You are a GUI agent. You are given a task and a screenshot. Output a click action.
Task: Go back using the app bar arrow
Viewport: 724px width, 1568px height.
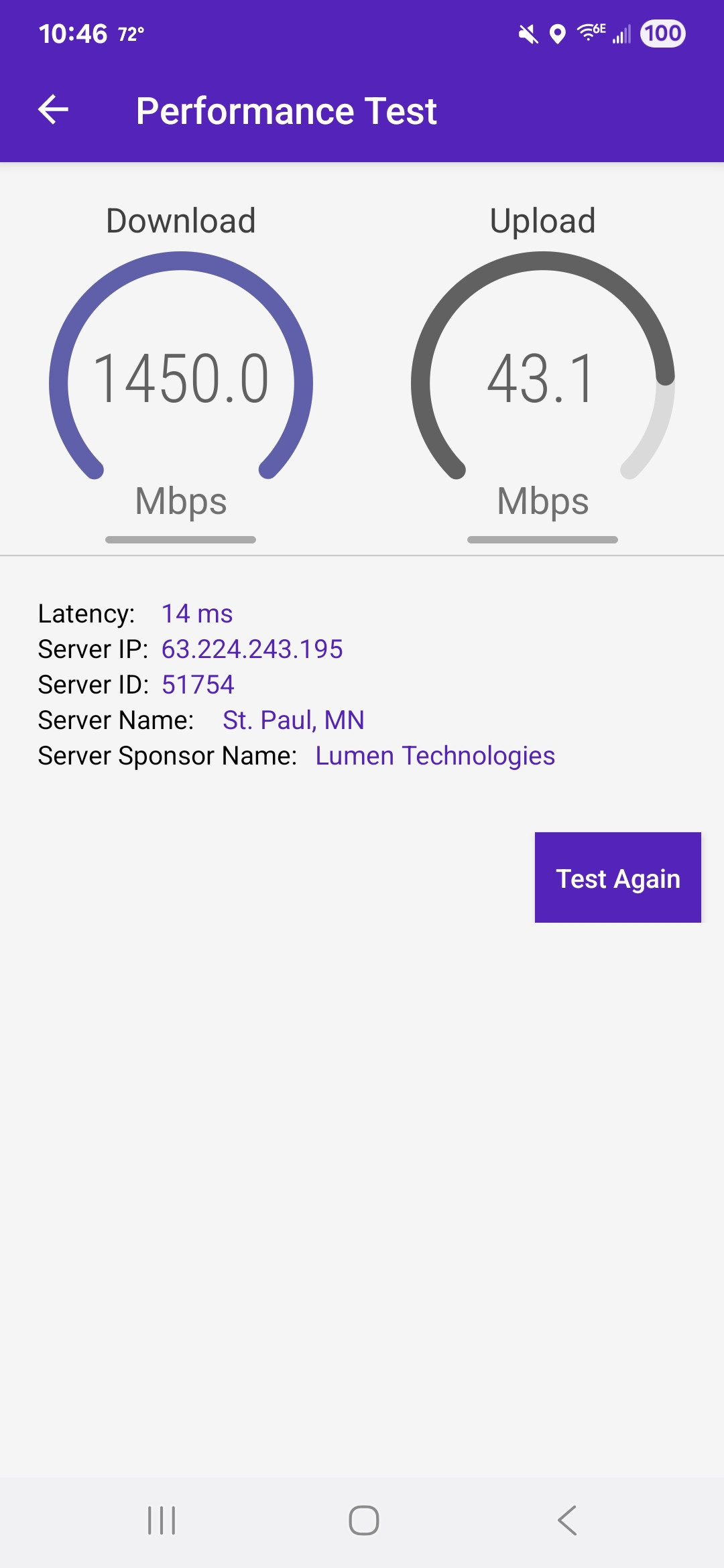[54, 110]
